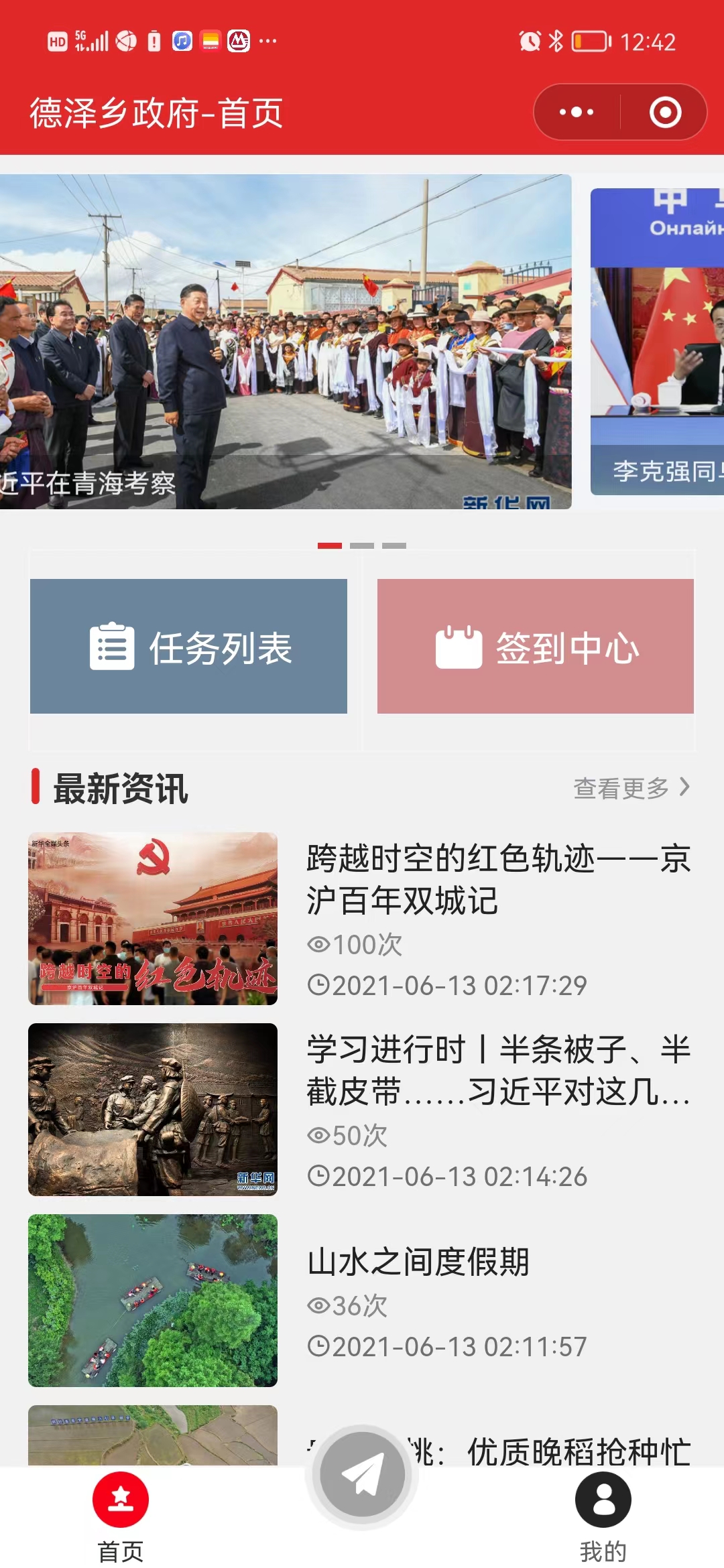This screenshot has width=724, height=1568.
Task: Tap 查看更多 for latest news
Action: pos(630,788)
